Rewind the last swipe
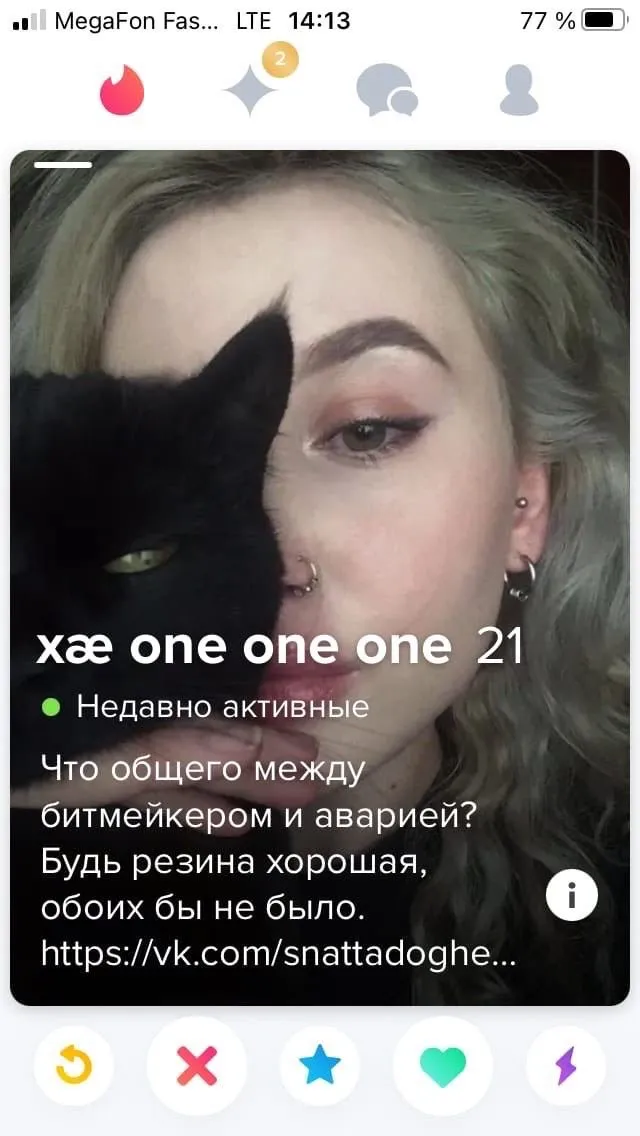 tap(72, 1067)
